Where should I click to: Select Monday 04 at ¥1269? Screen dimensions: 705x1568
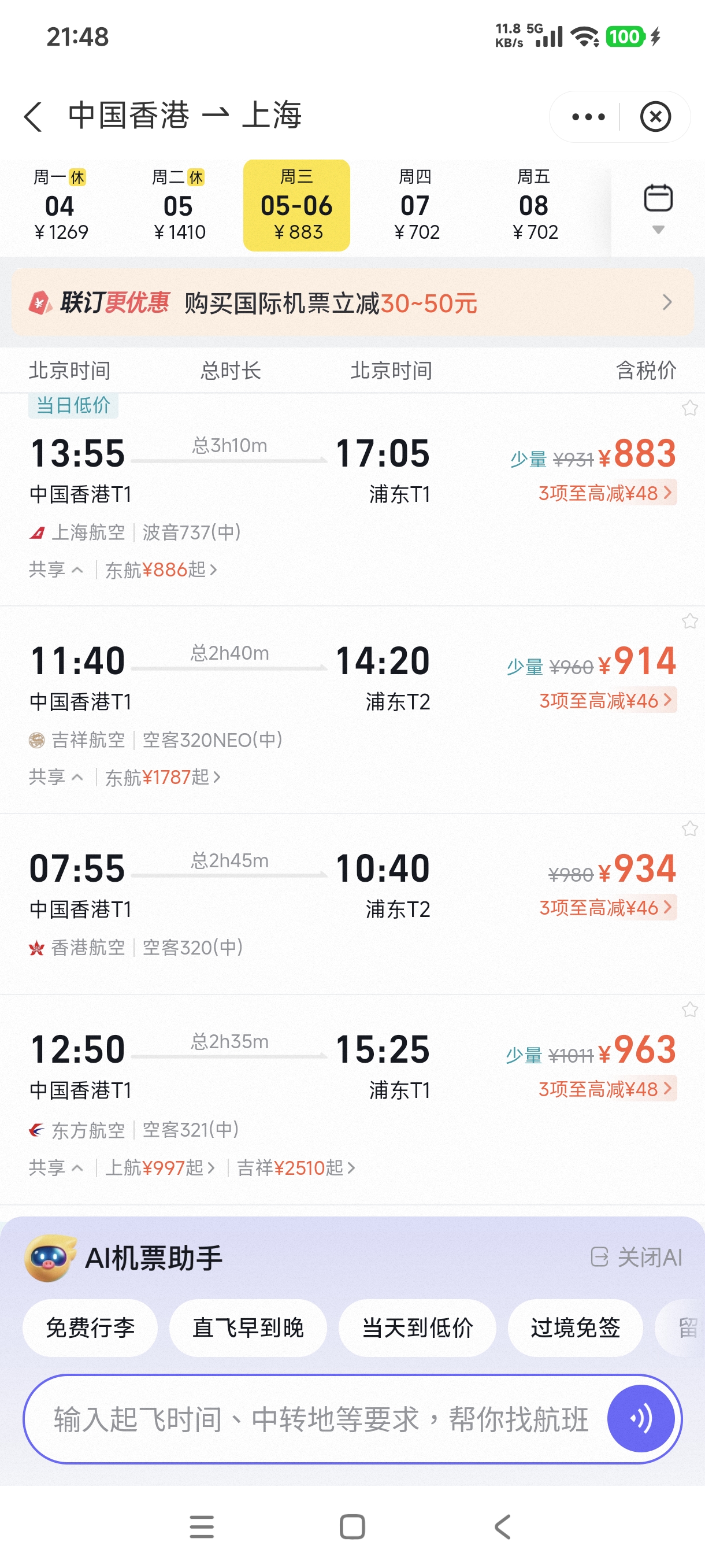pos(60,206)
